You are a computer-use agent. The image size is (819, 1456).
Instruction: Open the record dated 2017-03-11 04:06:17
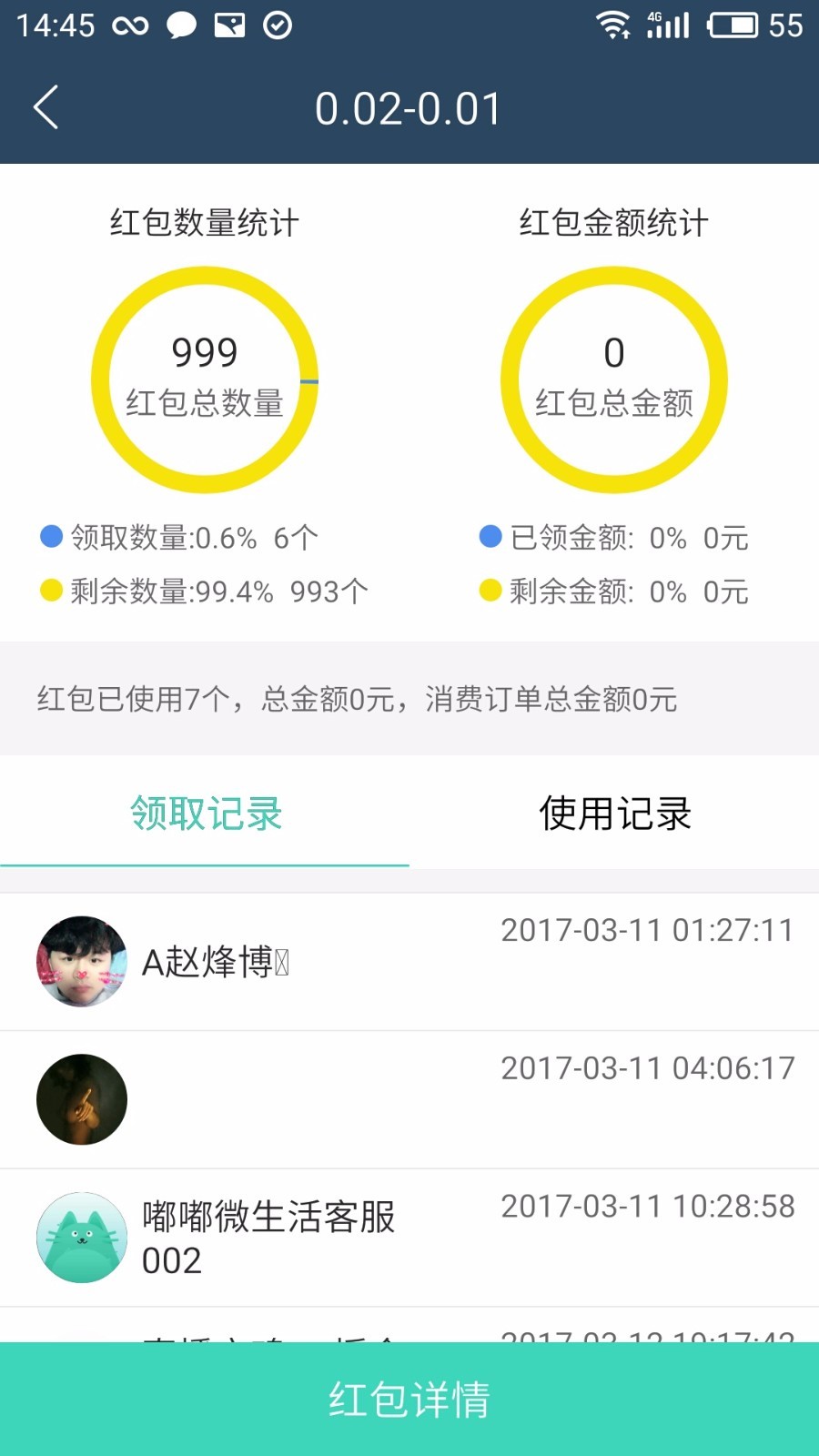(409, 1099)
